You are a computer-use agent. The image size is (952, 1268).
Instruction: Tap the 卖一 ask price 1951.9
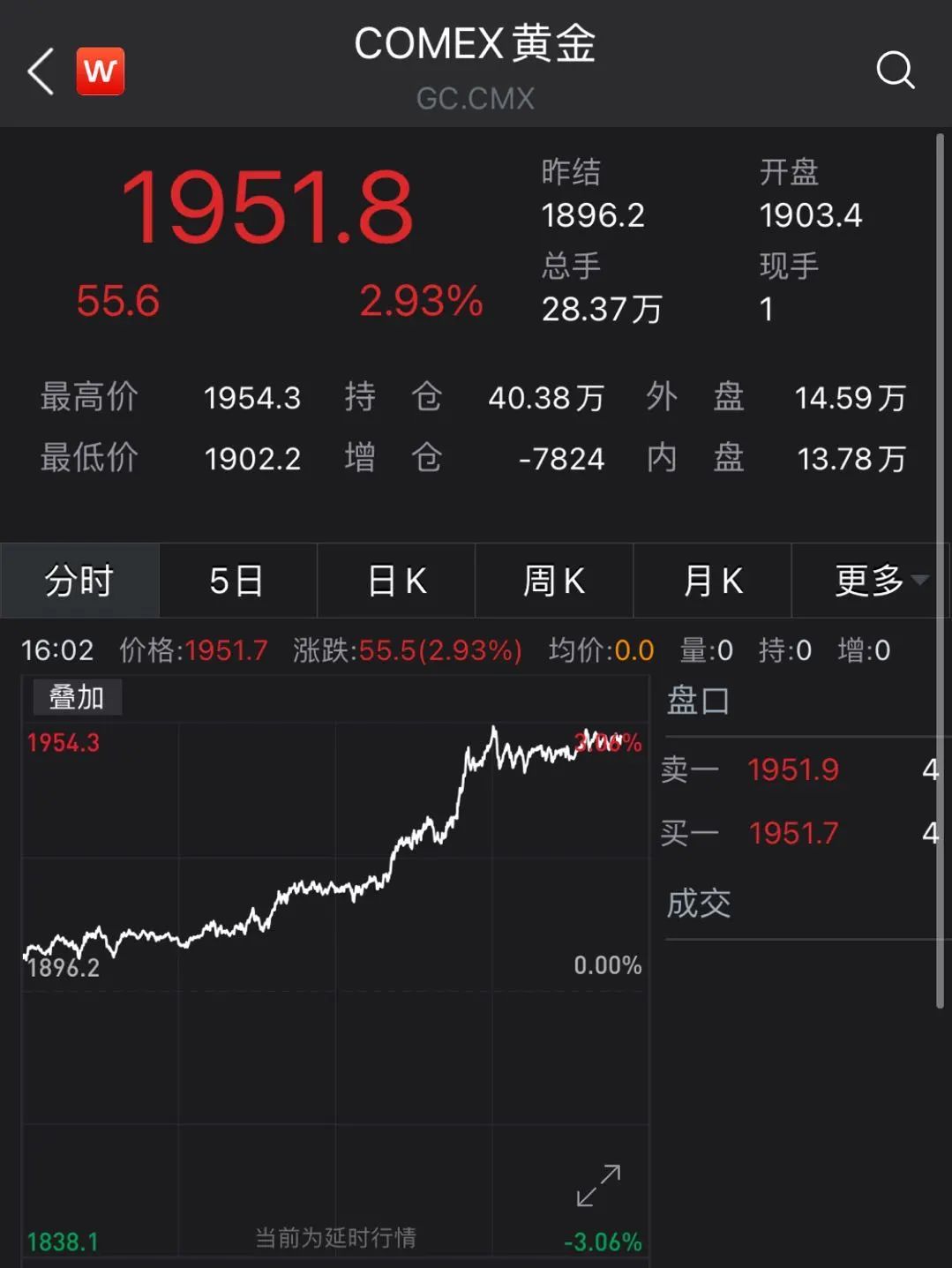(x=793, y=769)
